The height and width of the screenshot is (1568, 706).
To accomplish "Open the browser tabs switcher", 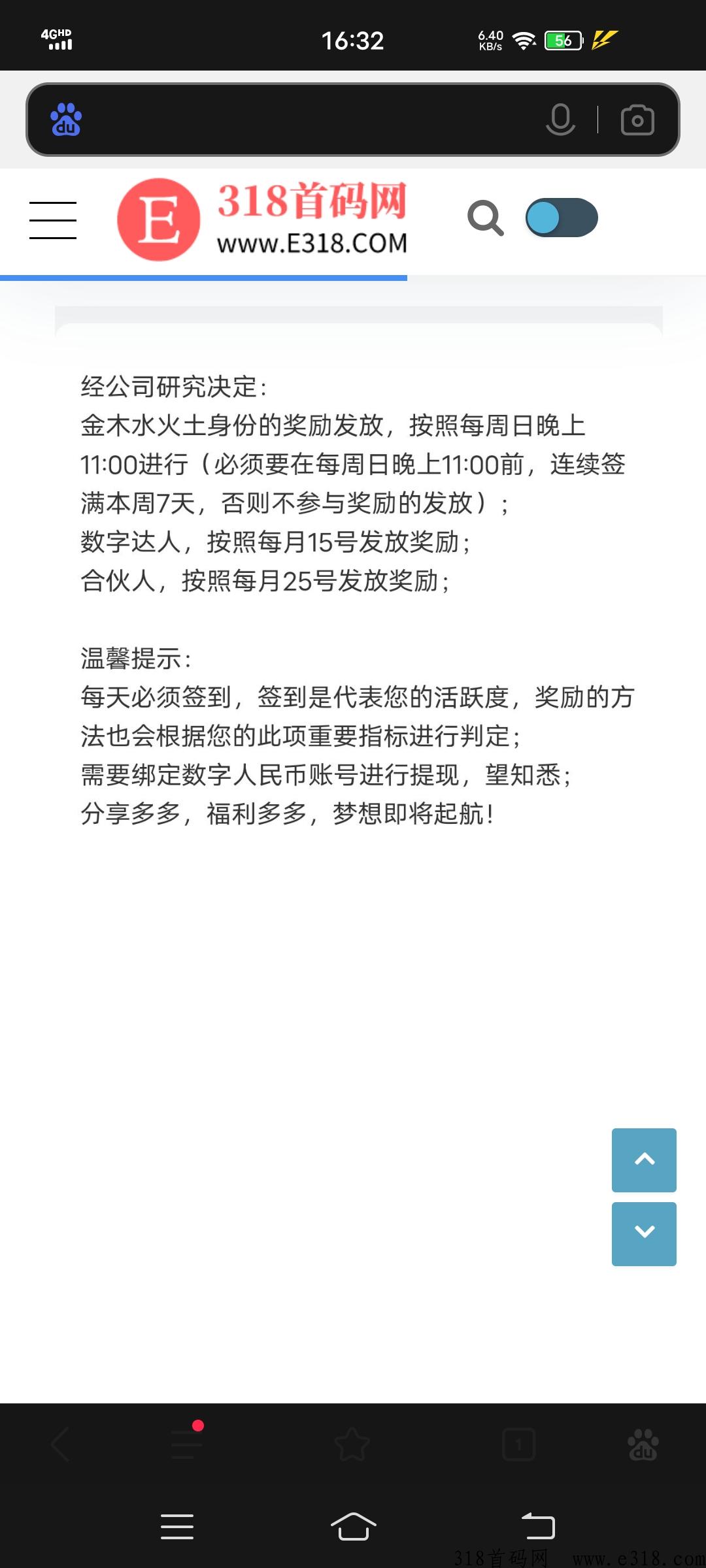I will pyautogui.click(x=518, y=1444).
